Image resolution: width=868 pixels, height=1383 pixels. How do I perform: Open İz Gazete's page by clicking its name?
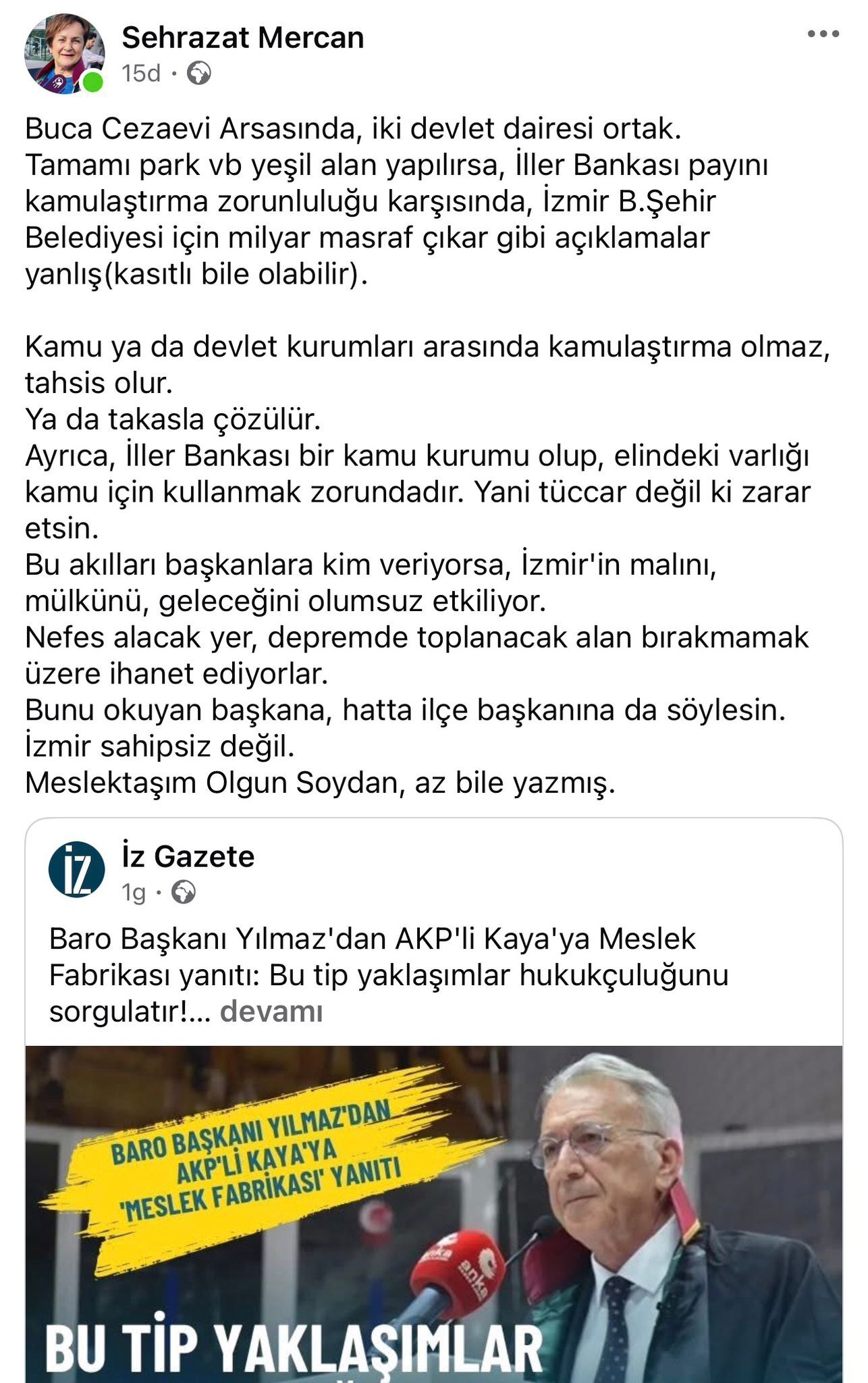coord(188,854)
